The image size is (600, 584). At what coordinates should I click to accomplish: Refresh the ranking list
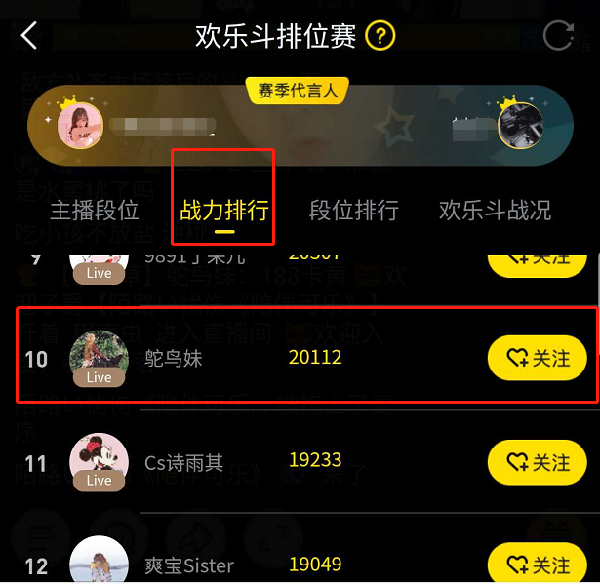pyautogui.click(x=559, y=37)
